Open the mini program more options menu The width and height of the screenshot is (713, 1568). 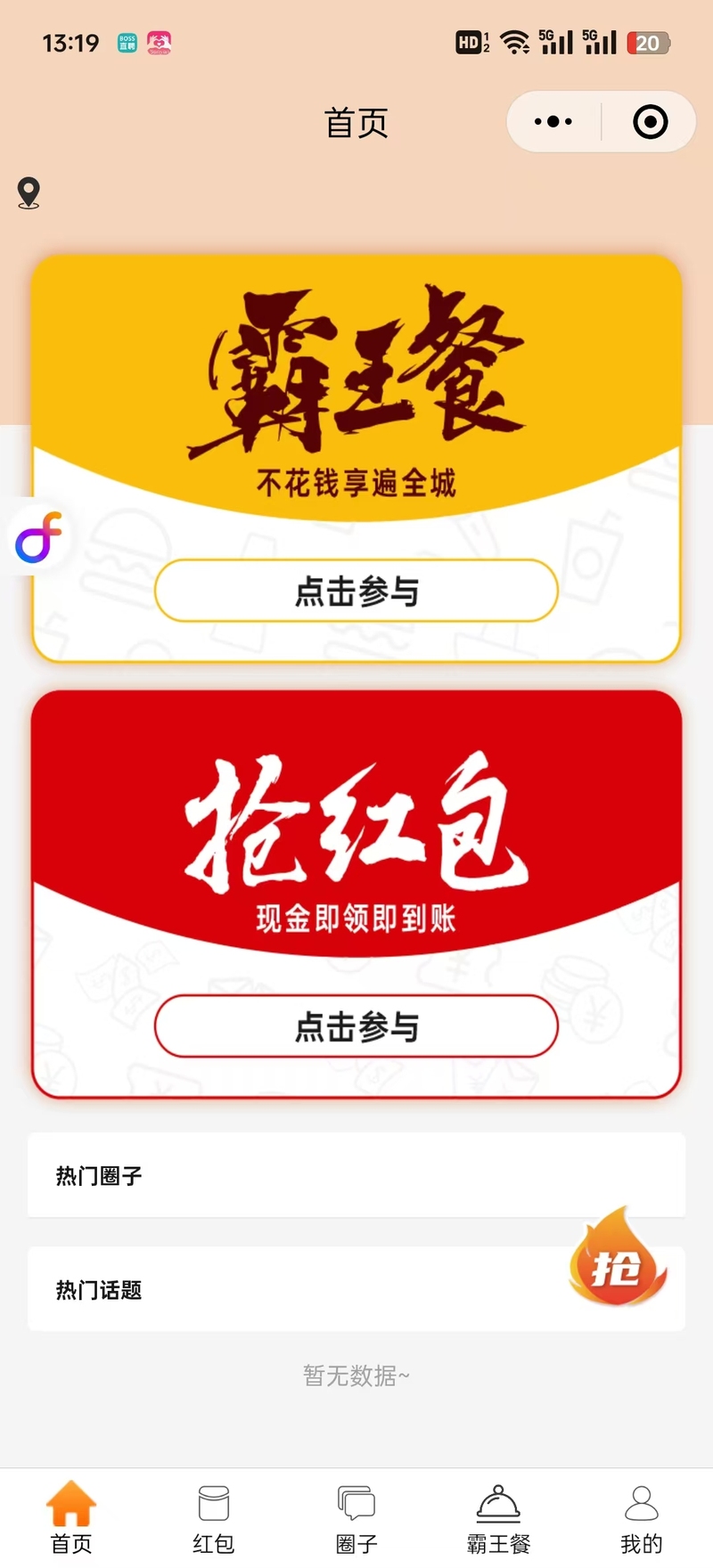click(x=553, y=122)
